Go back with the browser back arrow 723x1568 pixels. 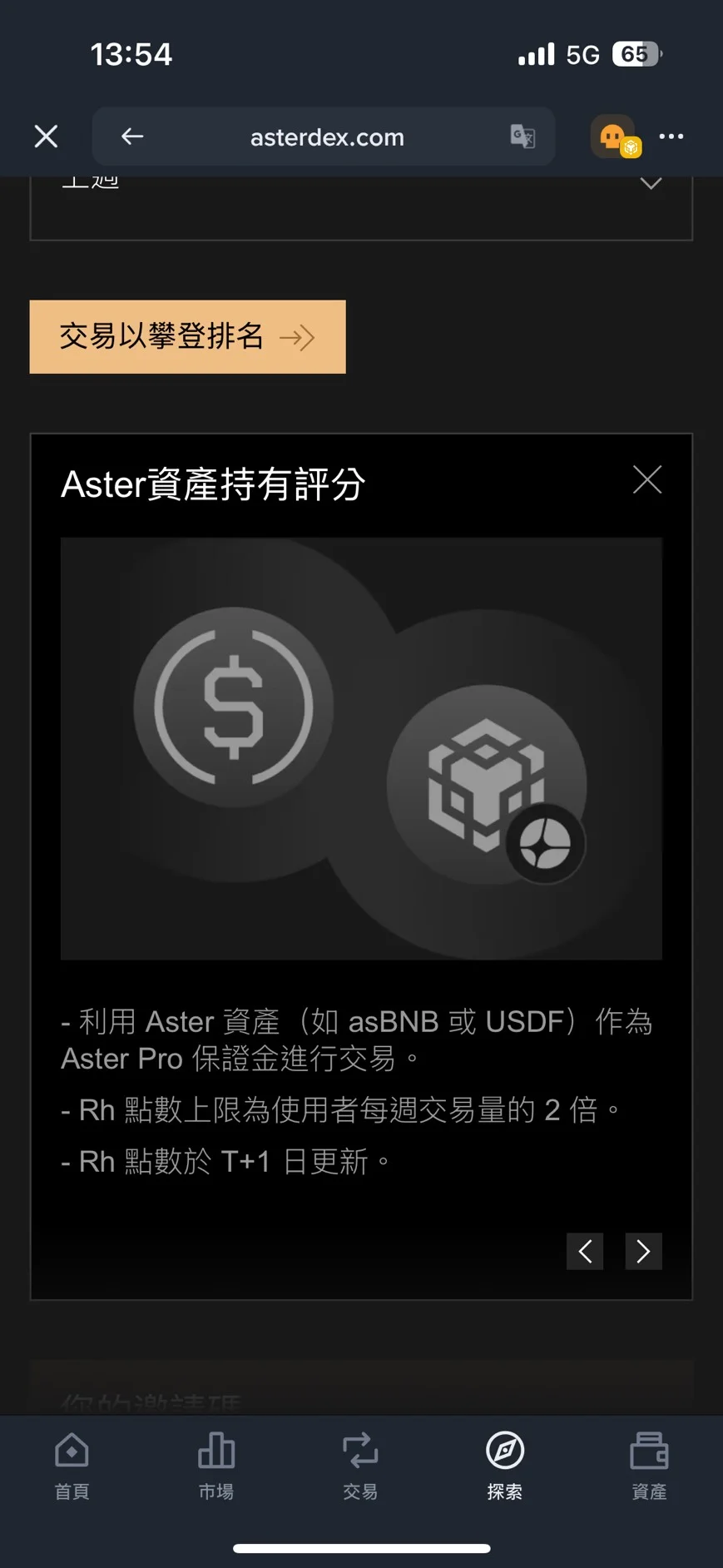132,136
